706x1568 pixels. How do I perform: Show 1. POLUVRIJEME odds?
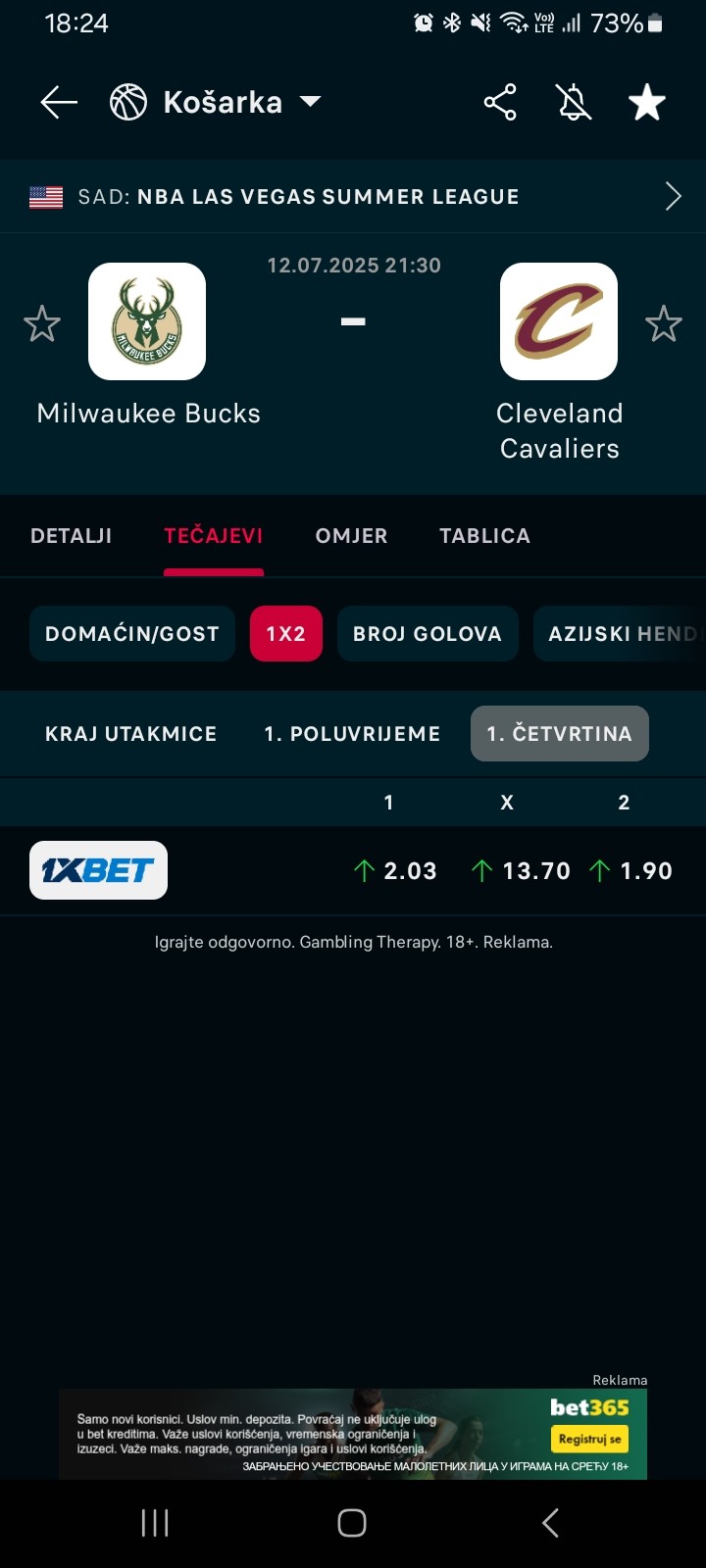[x=352, y=734]
